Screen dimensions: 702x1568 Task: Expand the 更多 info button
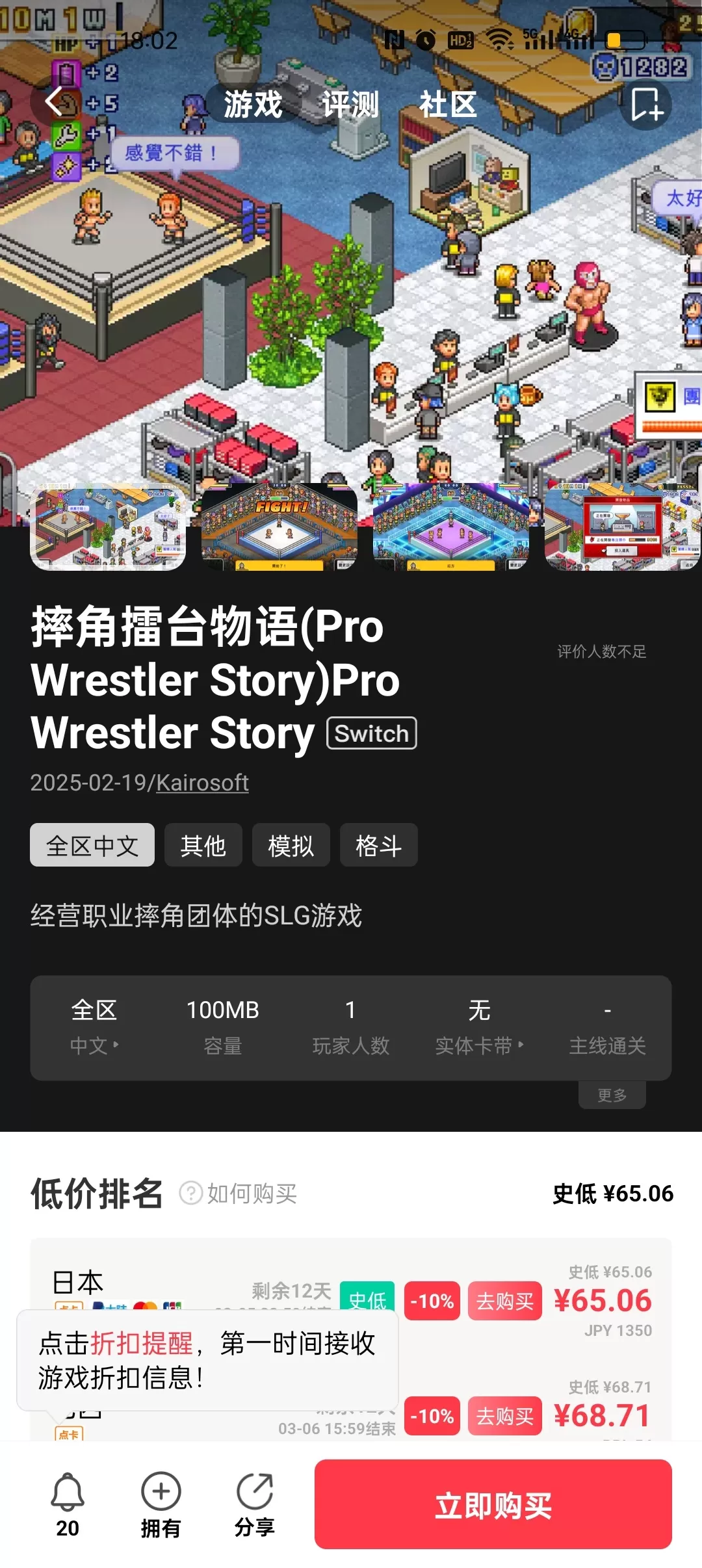point(612,1095)
